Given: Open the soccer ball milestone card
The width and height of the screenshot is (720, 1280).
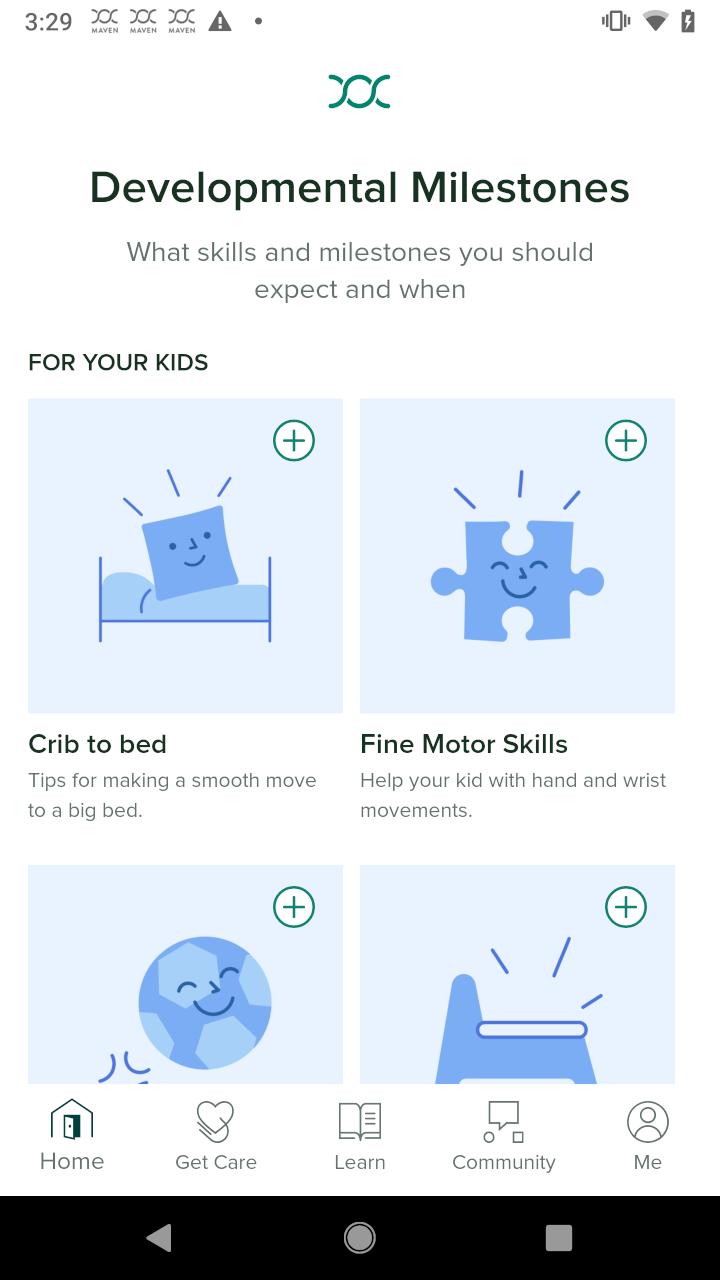Looking at the screenshot, I should [185, 990].
